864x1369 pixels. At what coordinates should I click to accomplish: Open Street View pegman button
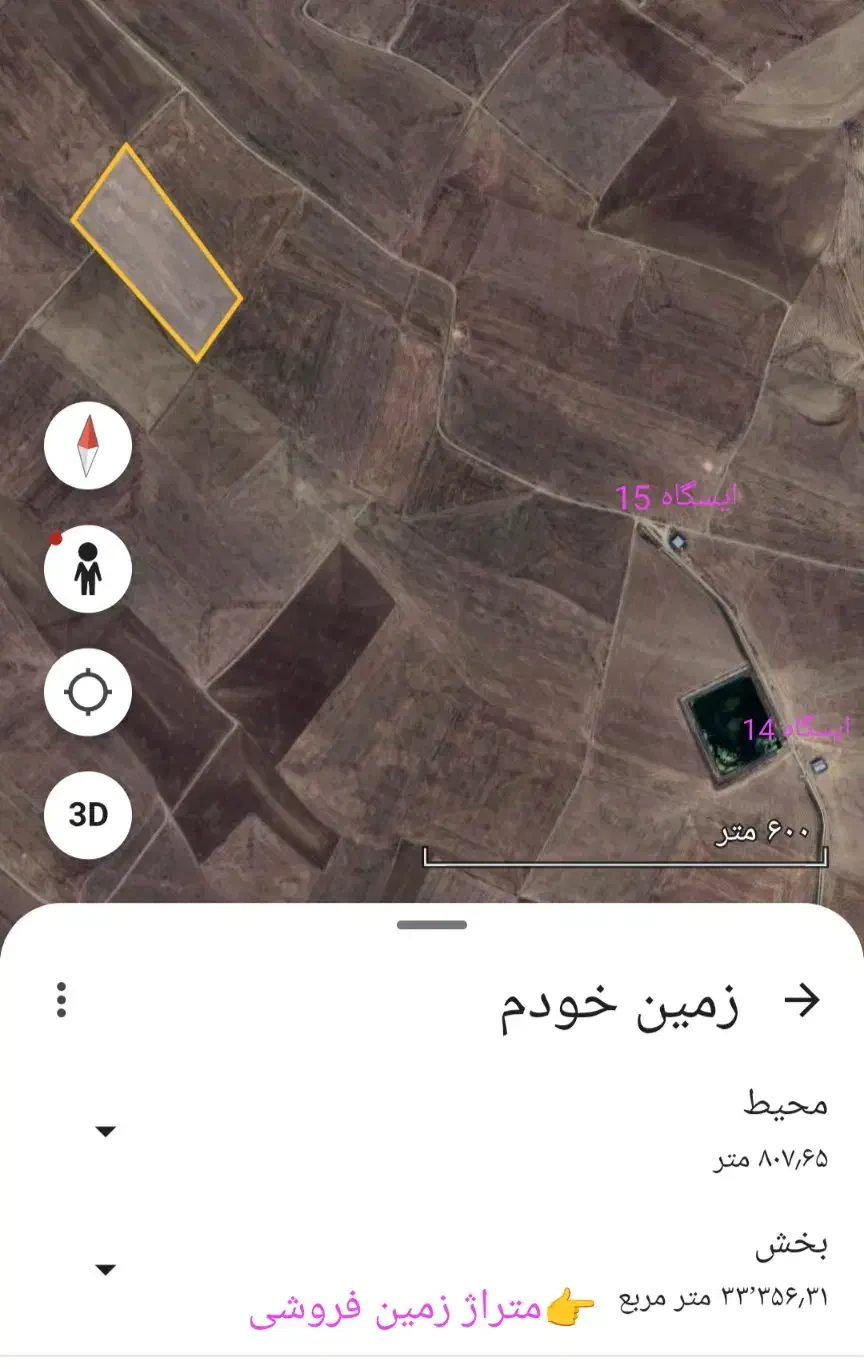pos(88,568)
